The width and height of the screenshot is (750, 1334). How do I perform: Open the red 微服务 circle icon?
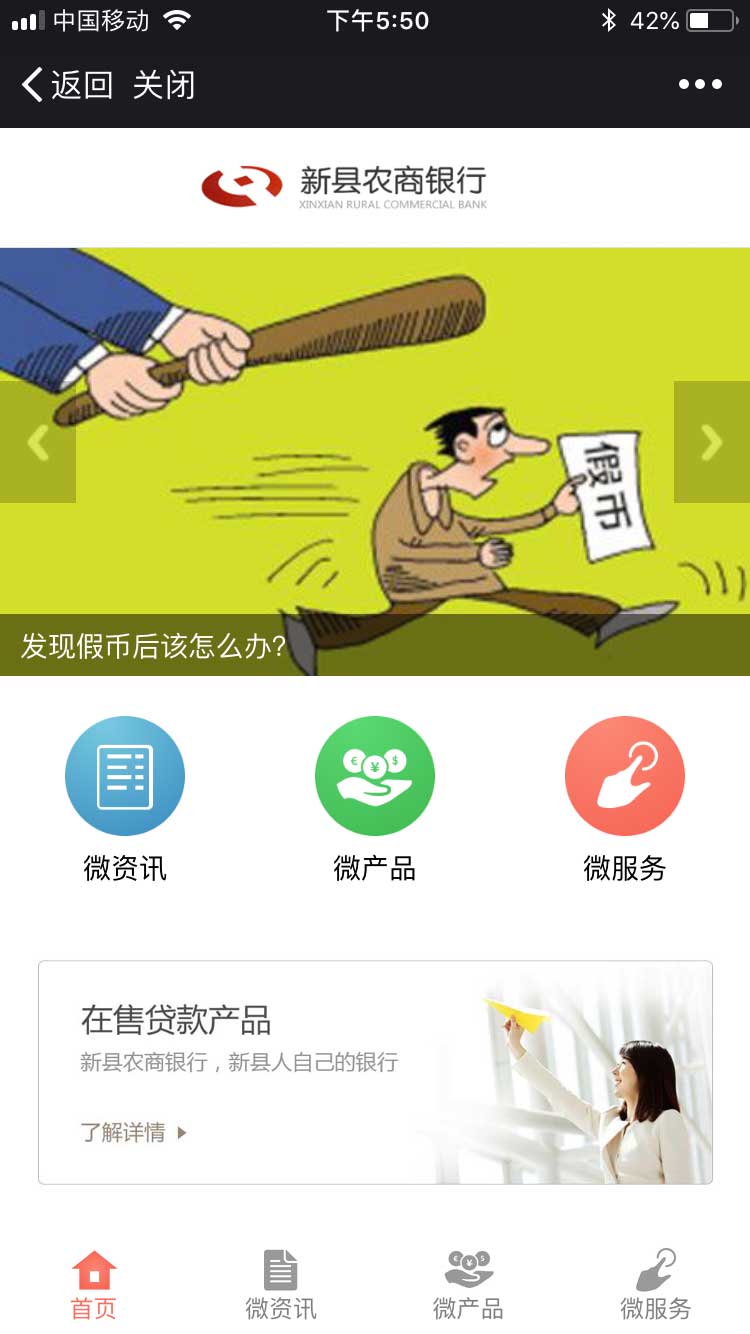point(625,776)
